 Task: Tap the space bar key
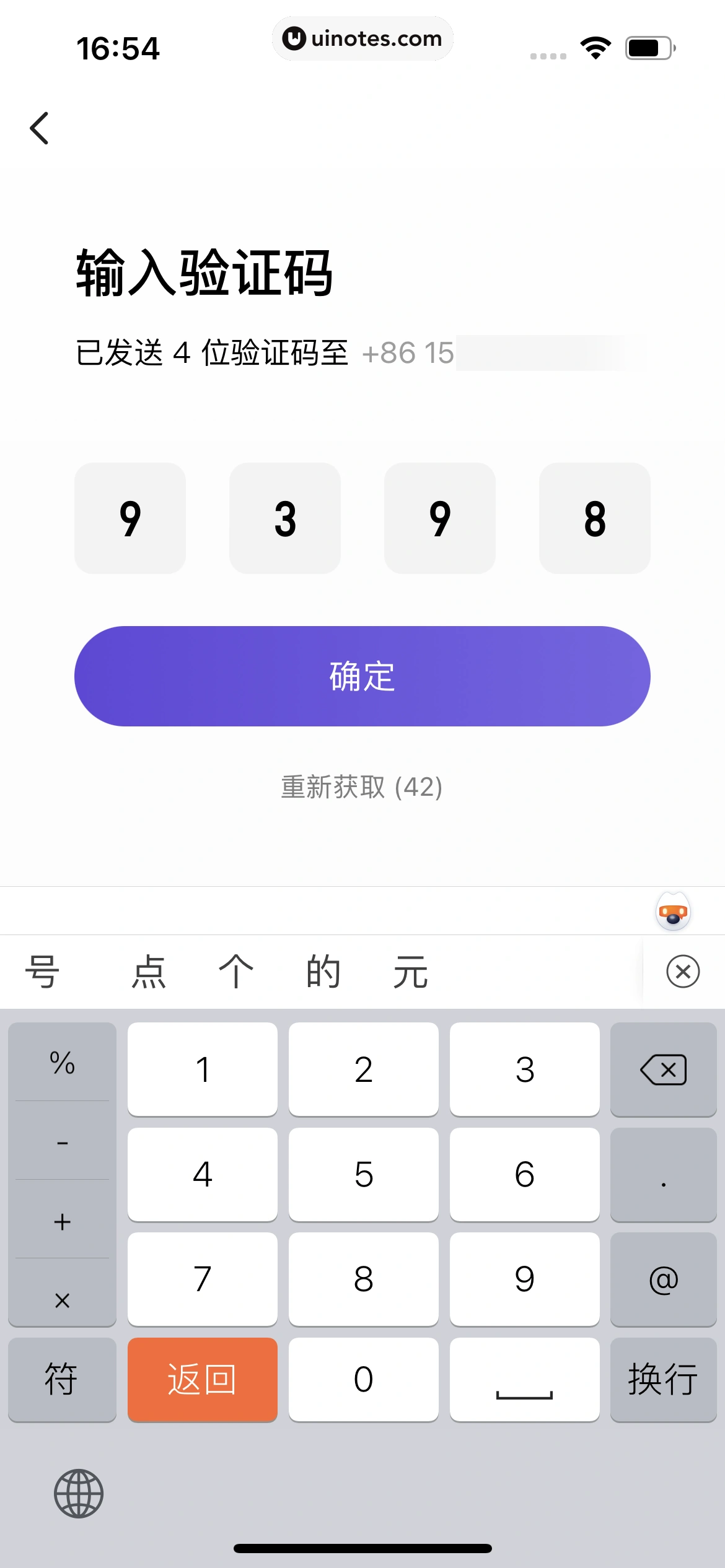[x=525, y=1380]
